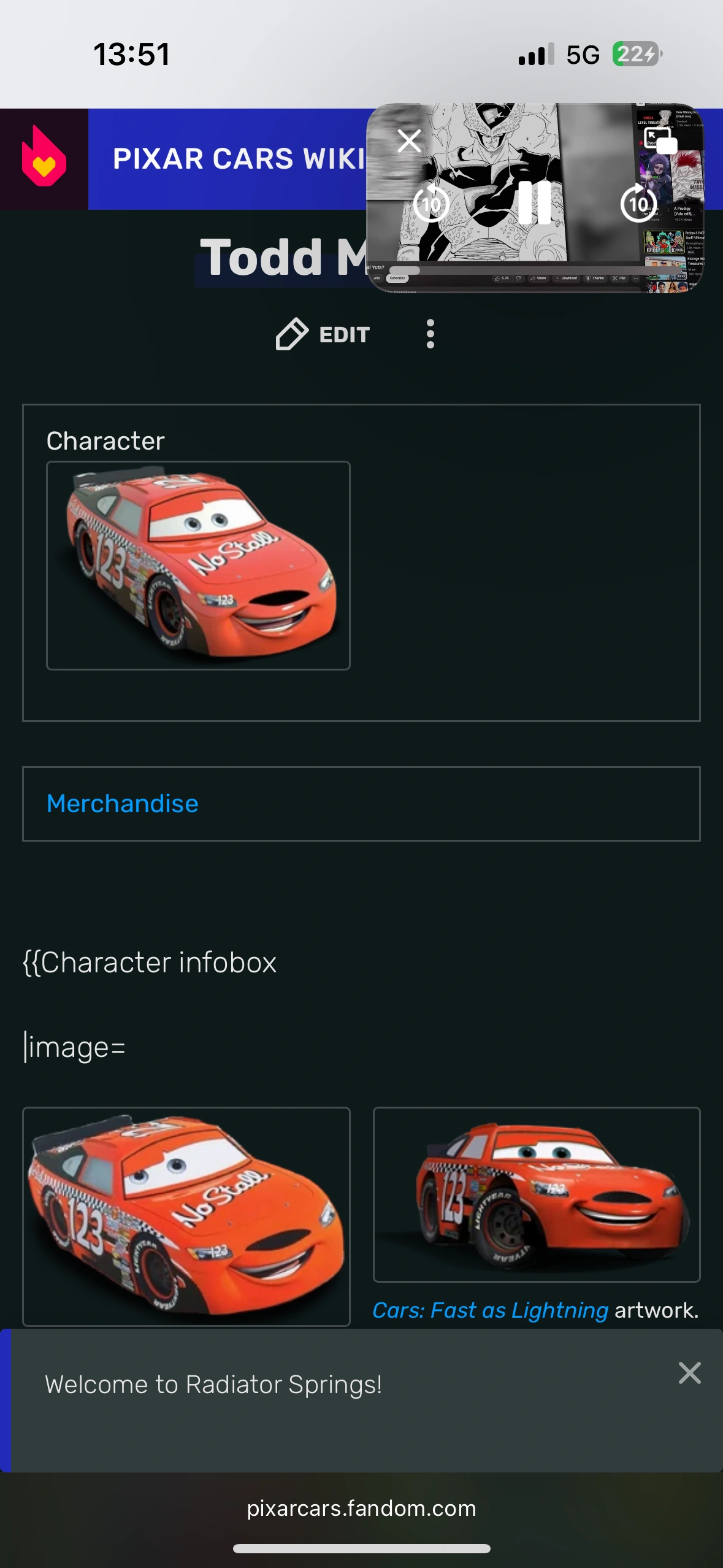
Task: Pause the floating video
Action: click(x=535, y=202)
